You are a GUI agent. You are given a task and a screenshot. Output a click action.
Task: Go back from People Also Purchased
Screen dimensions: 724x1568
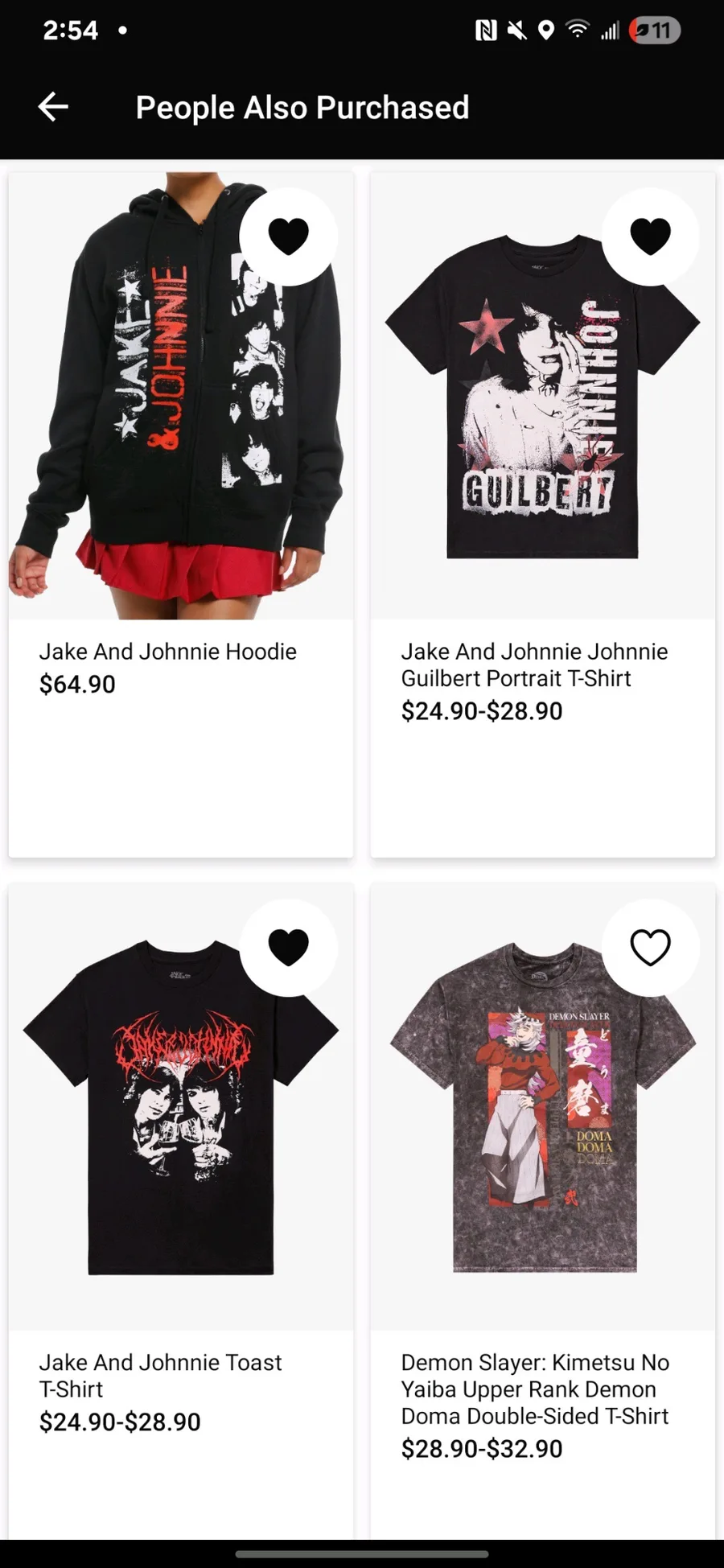tap(53, 107)
